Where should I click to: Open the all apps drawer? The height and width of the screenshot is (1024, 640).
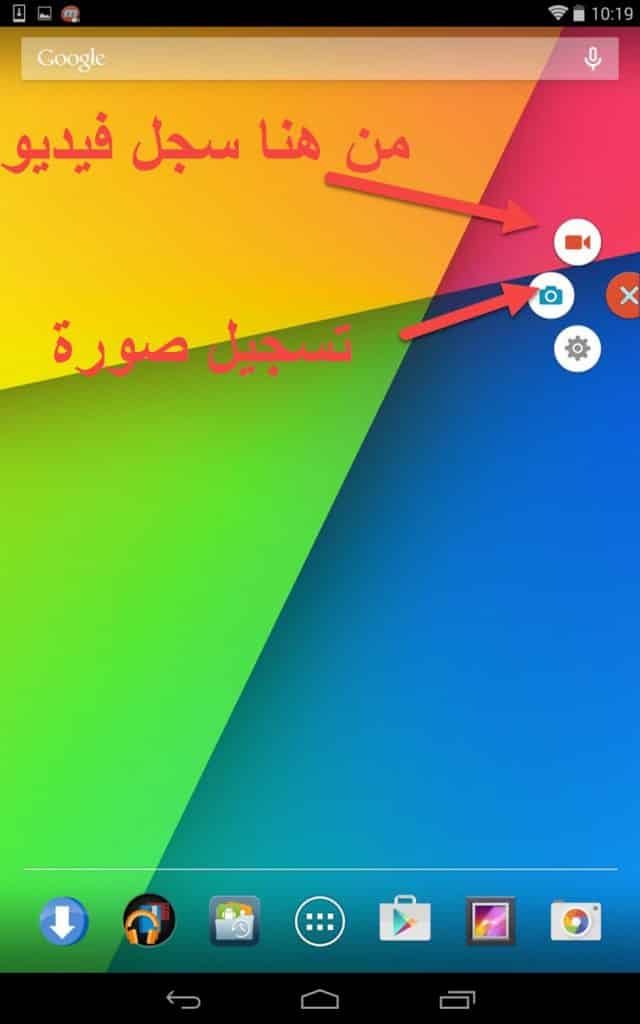[320, 921]
